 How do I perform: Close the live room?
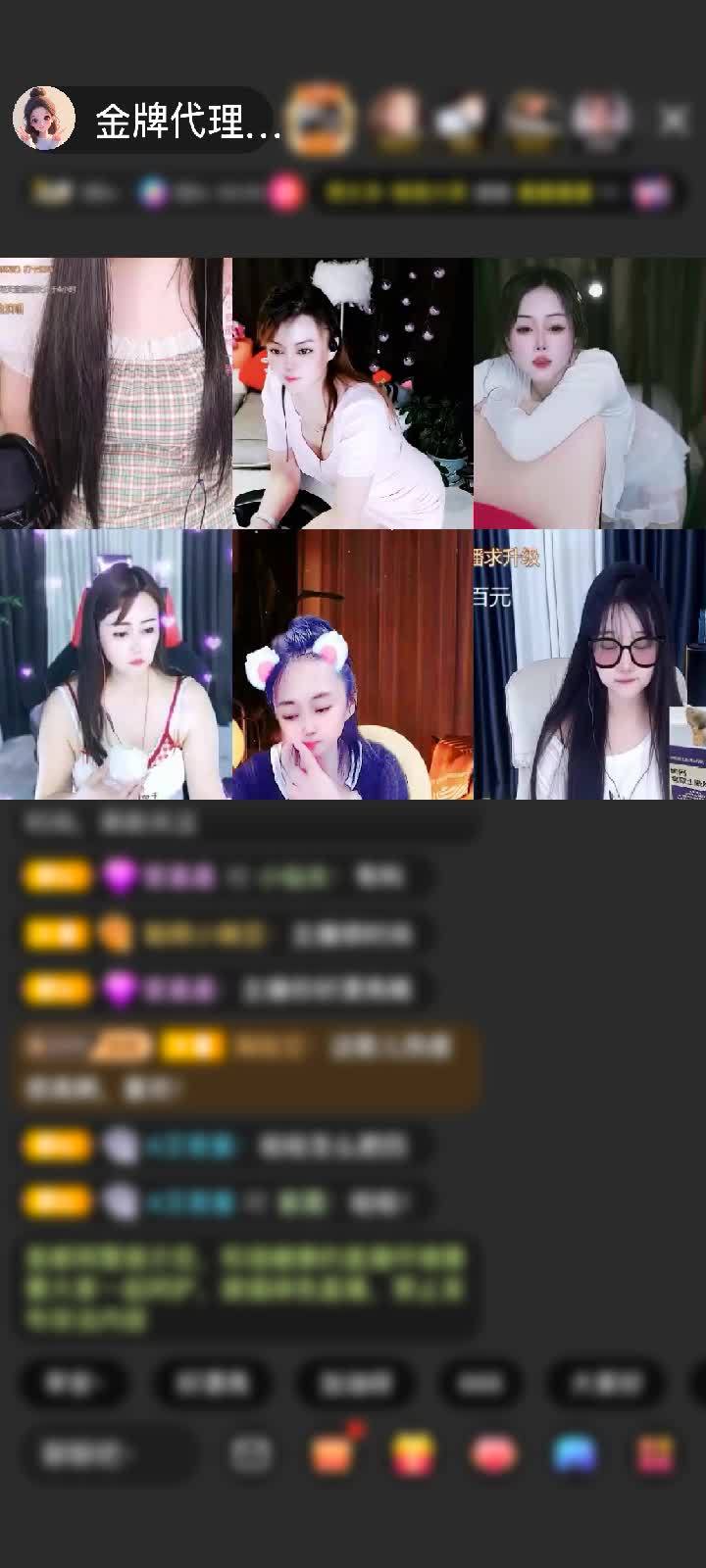pos(673,121)
